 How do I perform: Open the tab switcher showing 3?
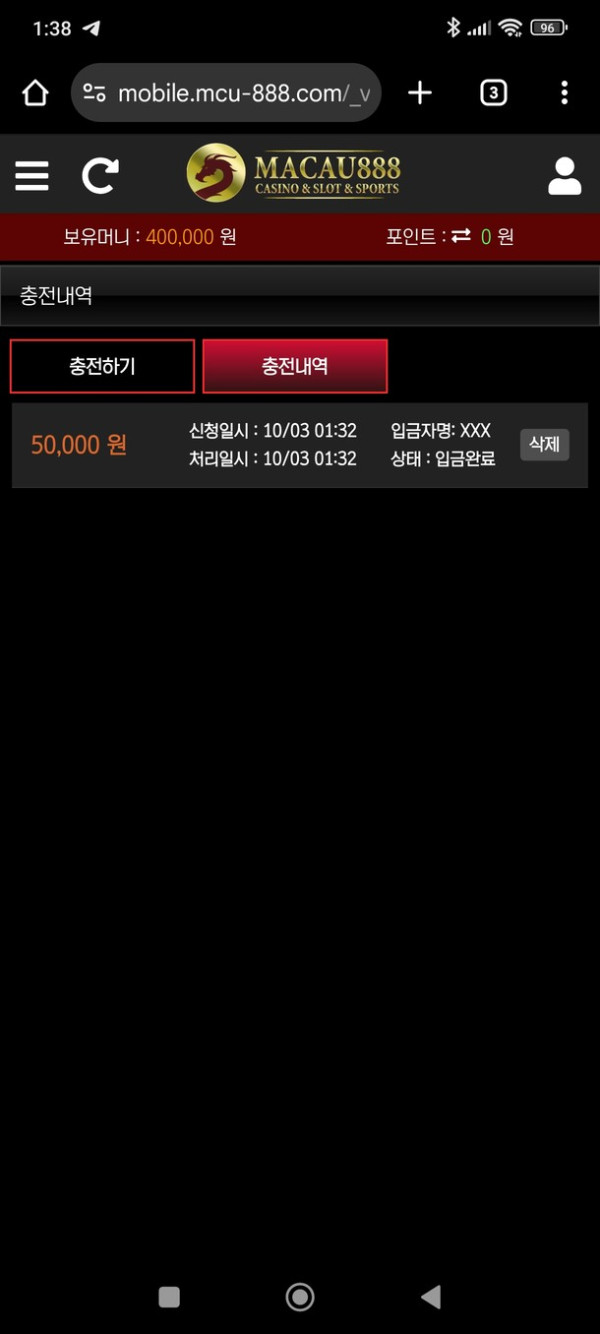[x=493, y=93]
